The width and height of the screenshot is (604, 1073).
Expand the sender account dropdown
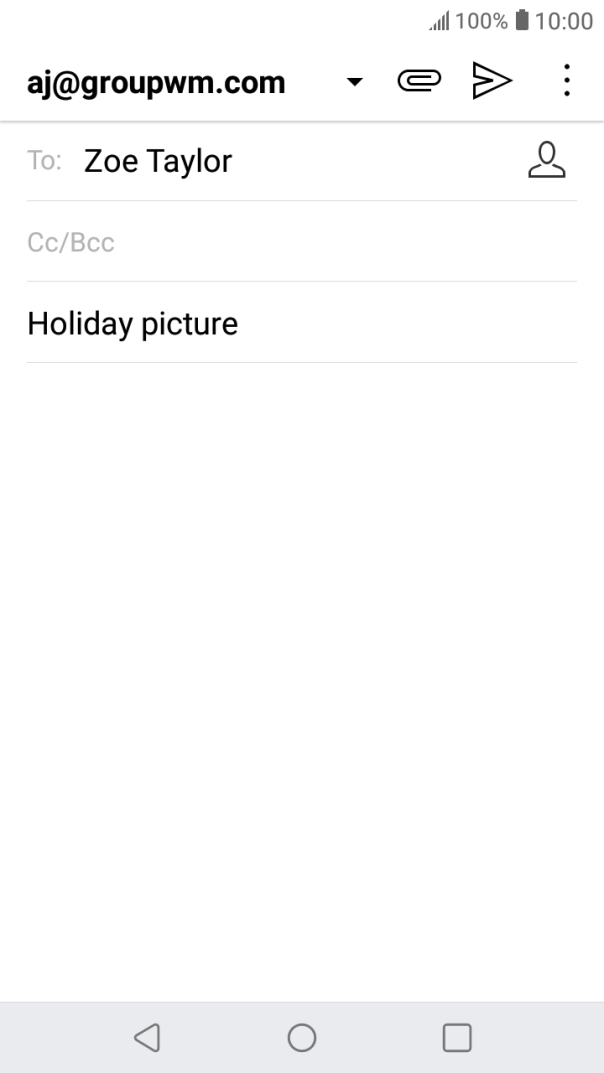click(x=354, y=82)
